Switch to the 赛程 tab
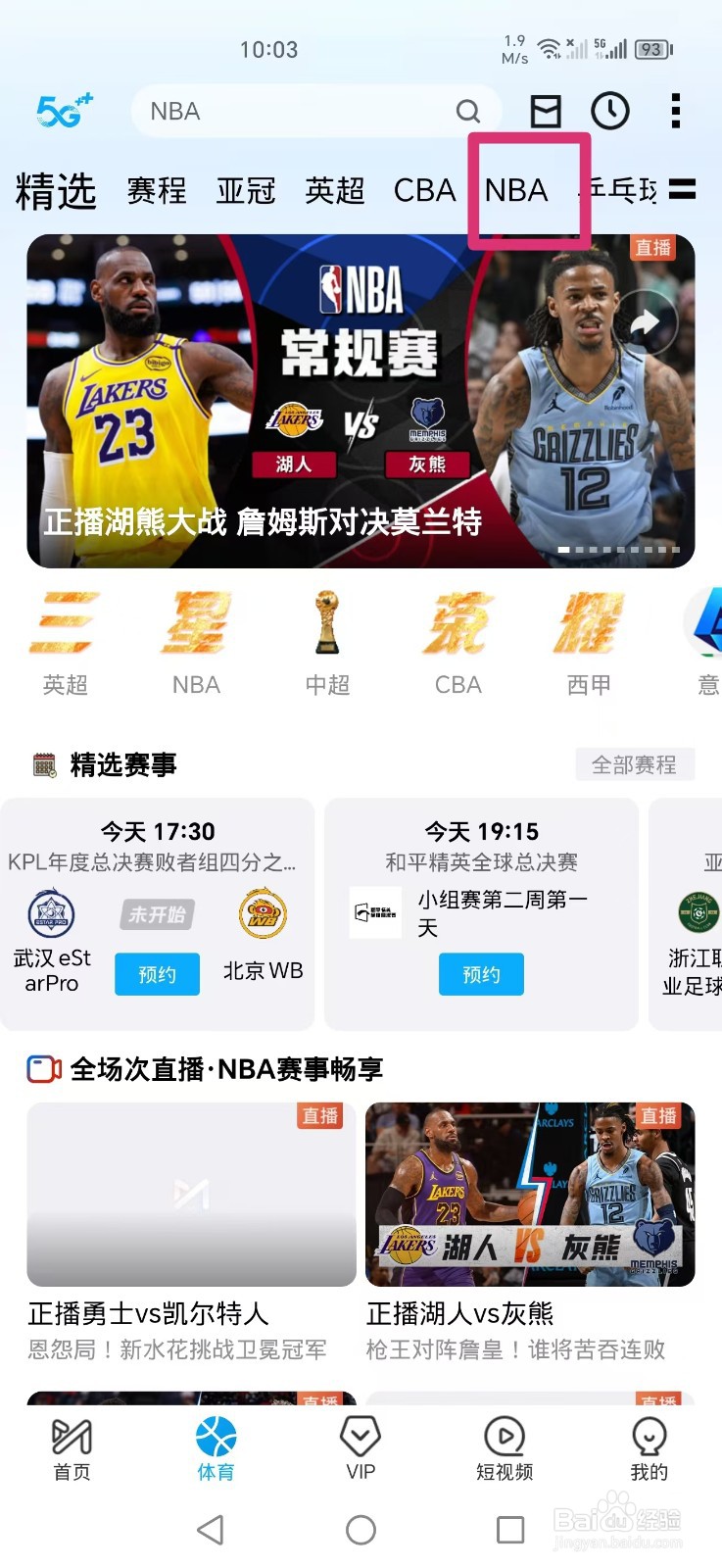 click(155, 190)
